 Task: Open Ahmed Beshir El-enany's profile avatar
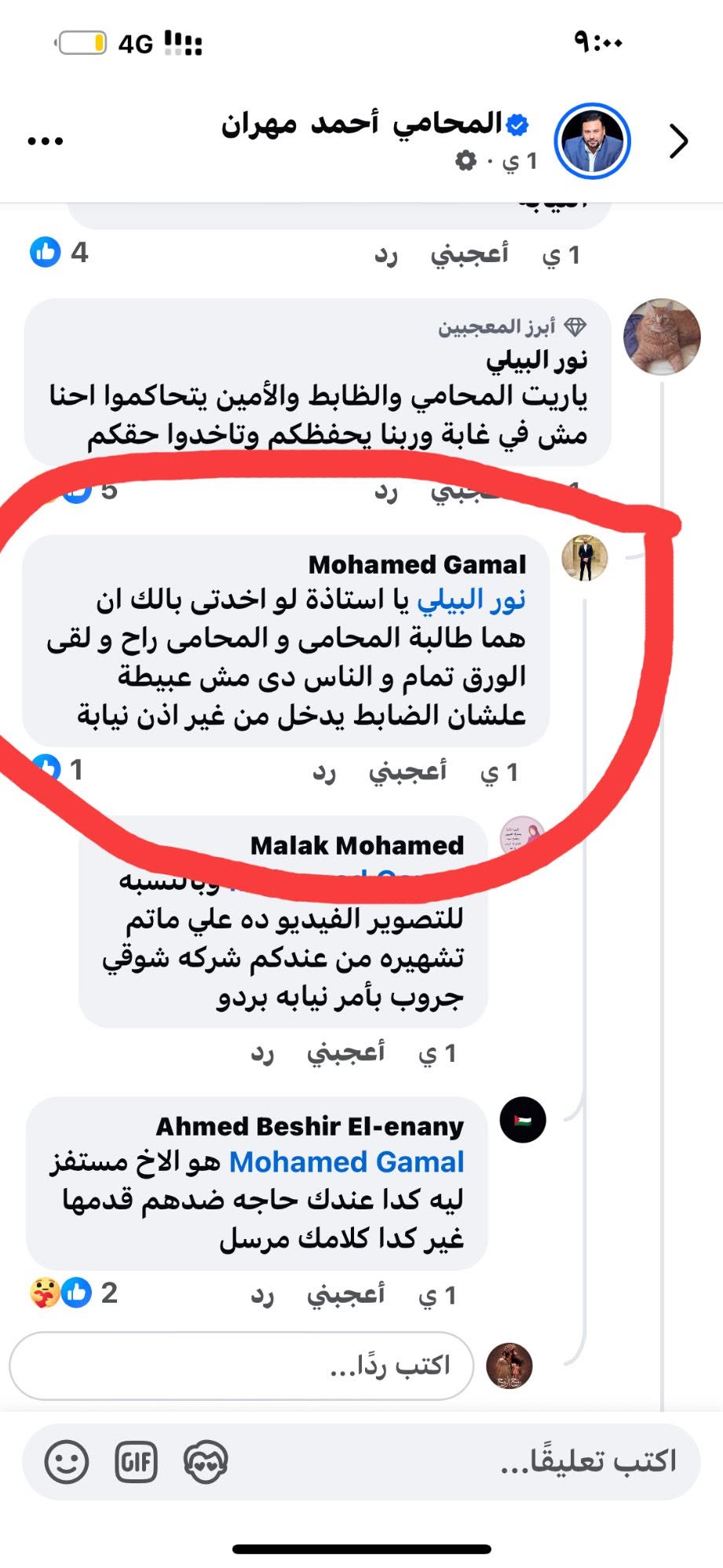(523, 1119)
